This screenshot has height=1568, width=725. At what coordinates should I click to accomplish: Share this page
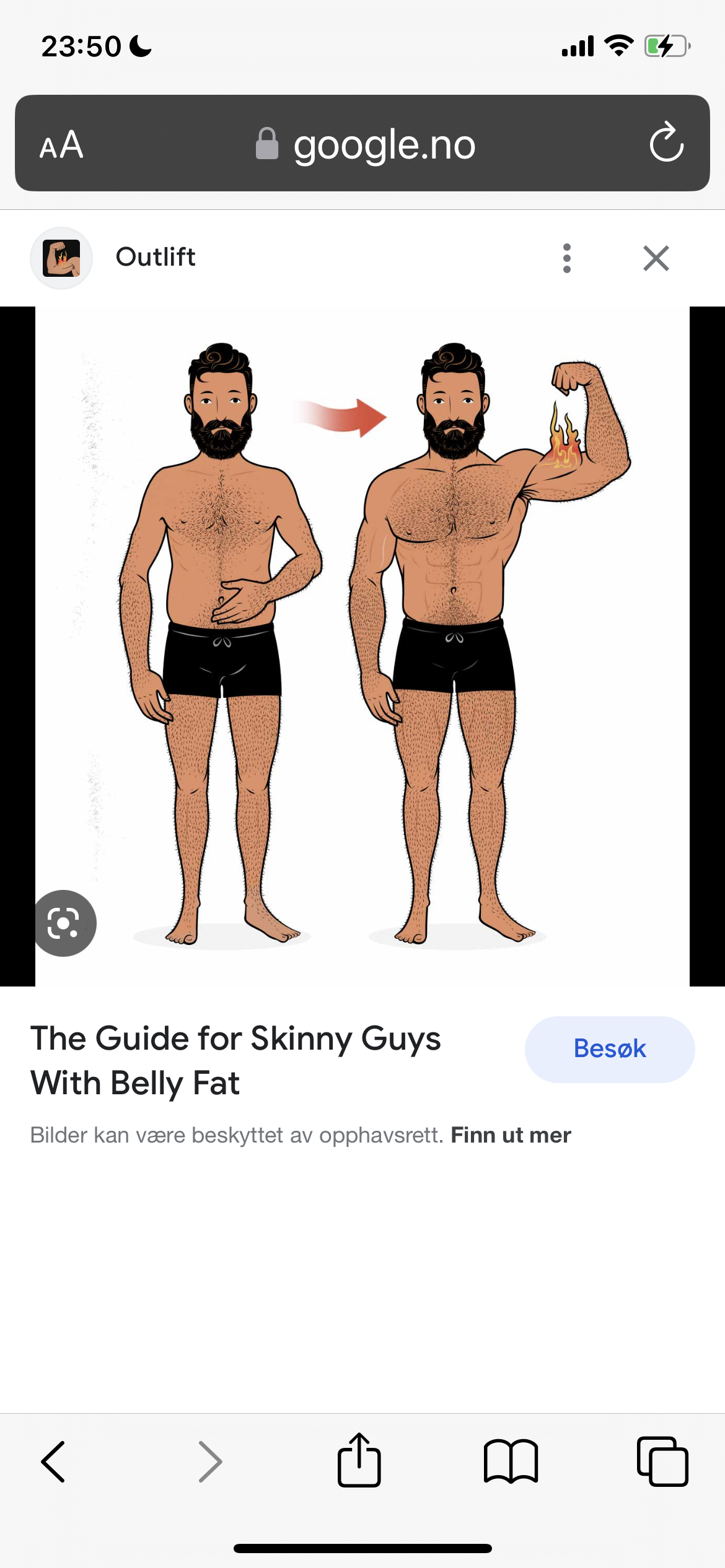[359, 1460]
